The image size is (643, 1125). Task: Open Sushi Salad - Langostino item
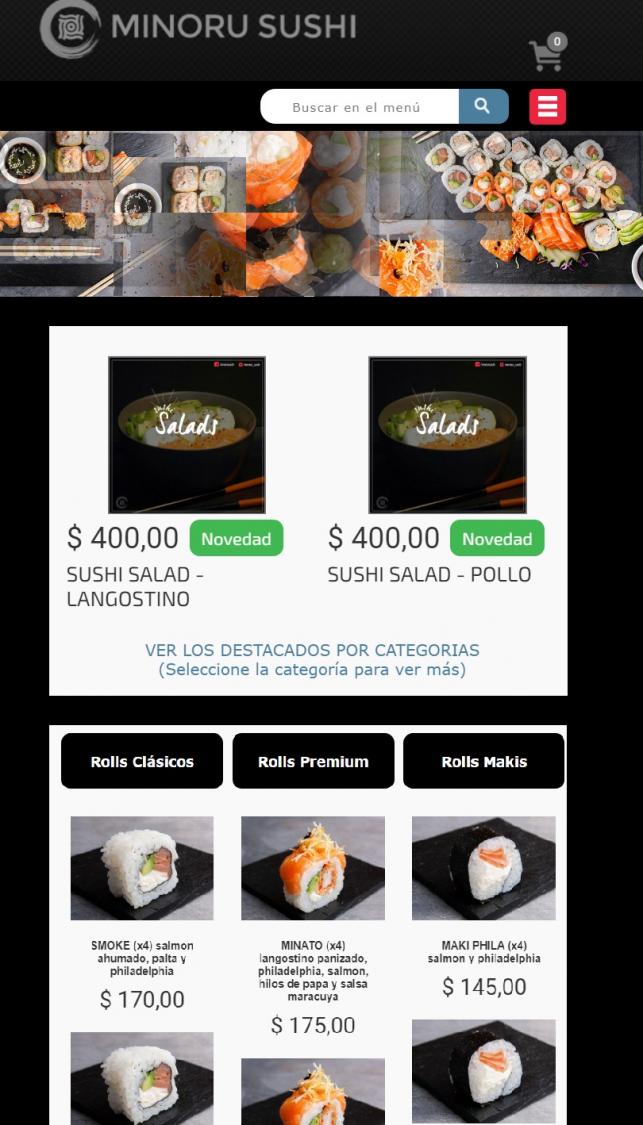tap(187, 435)
